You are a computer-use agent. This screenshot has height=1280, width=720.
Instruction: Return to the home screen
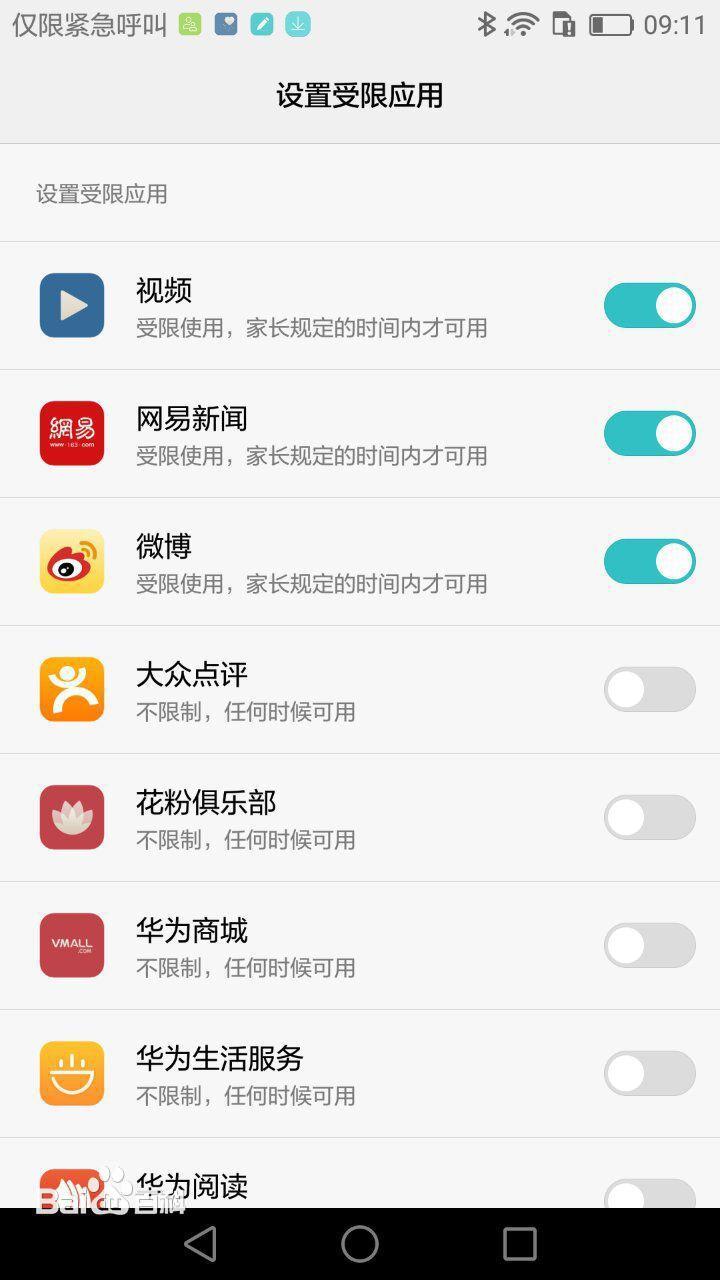360,1244
